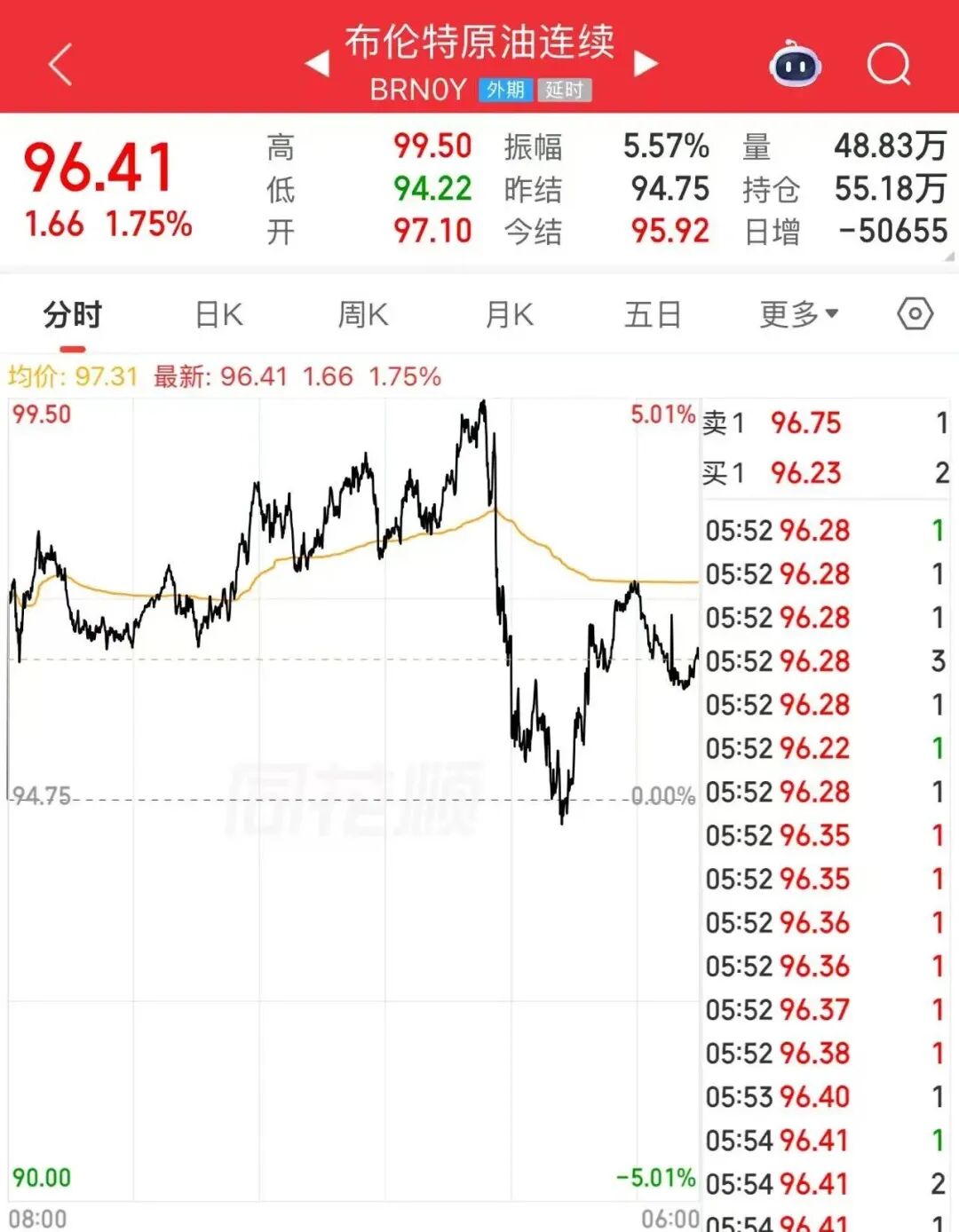959x1232 pixels.
Task: Open chart settings hexagon icon
Action: (915, 314)
